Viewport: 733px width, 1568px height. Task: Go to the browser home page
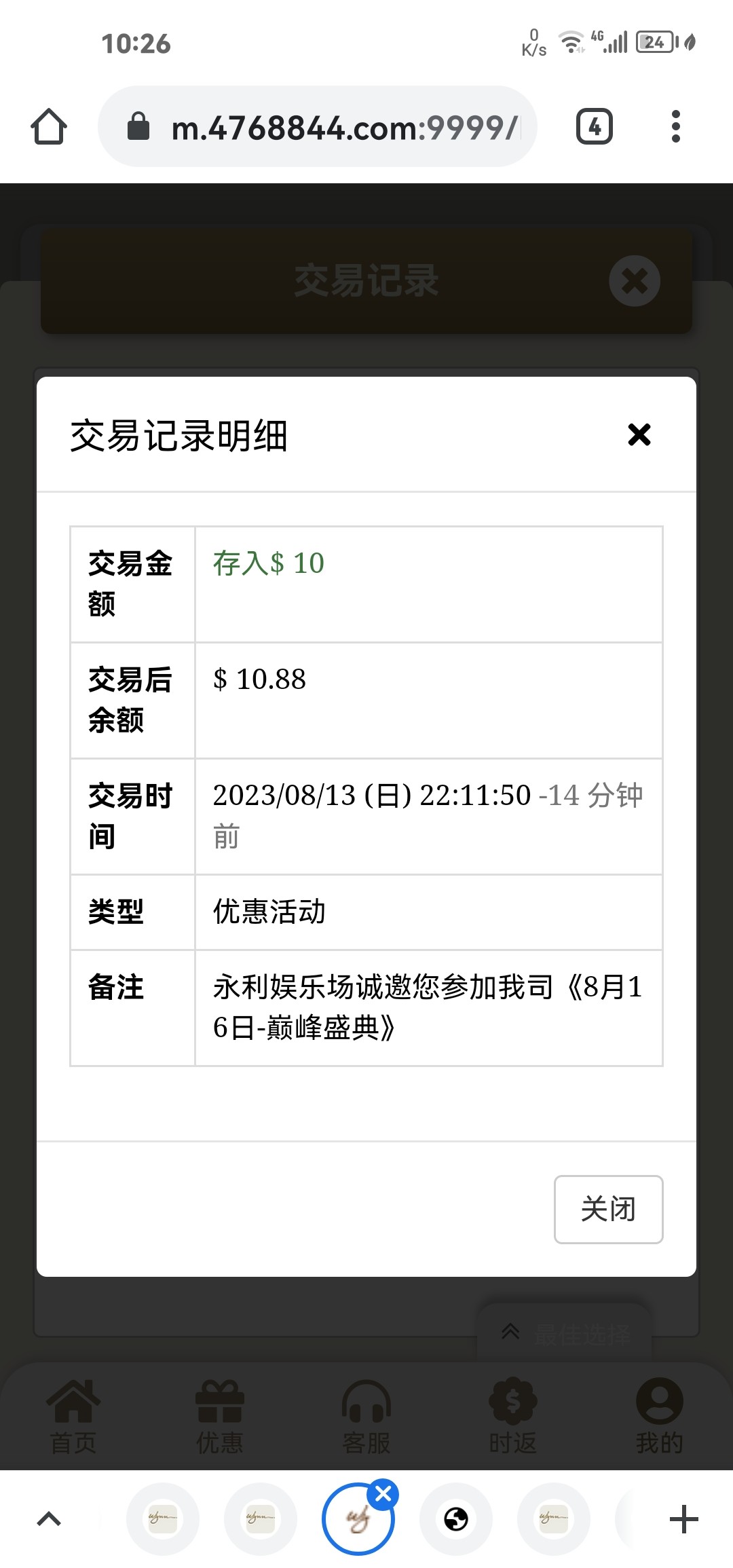click(x=49, y=127)
